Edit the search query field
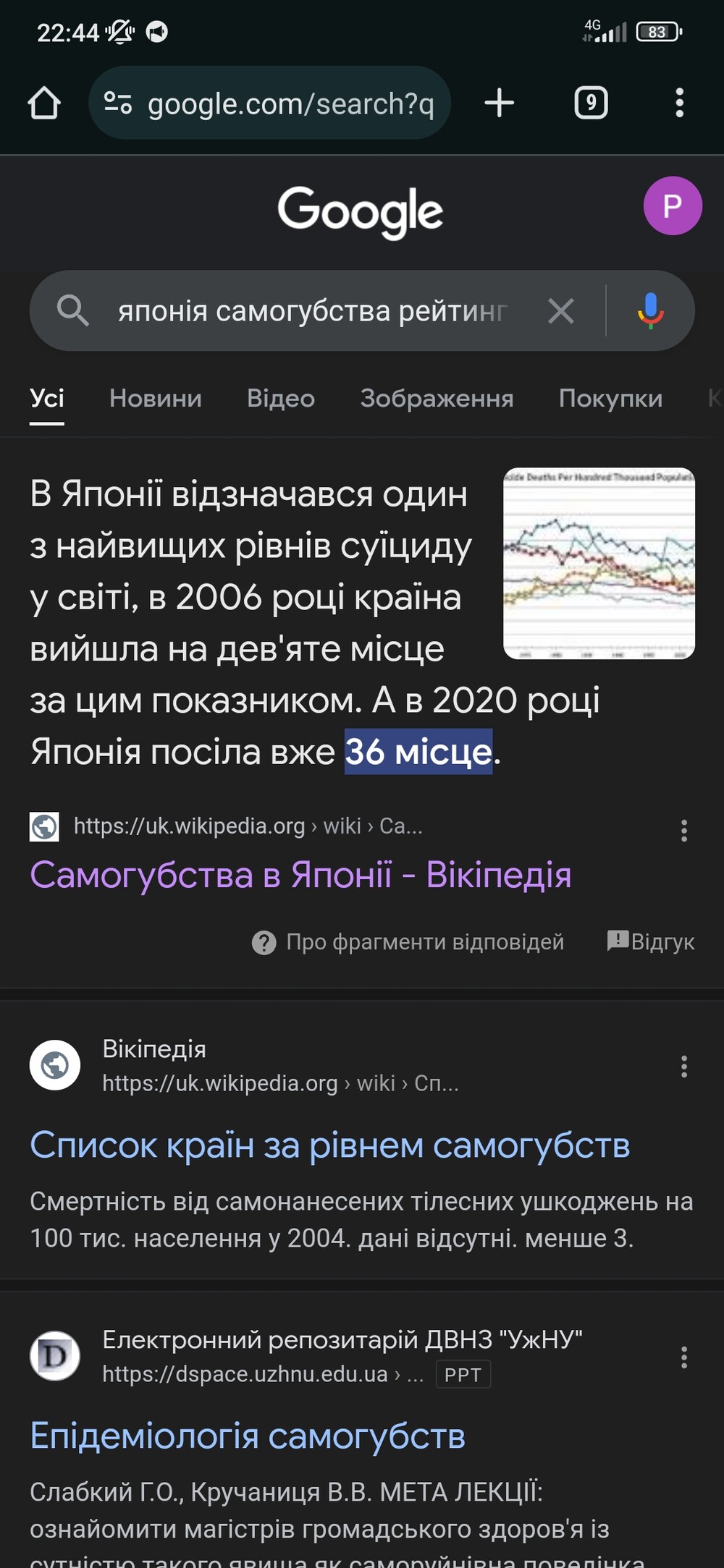The width and height of the screenshot is (724, 1568). pos(311,311)
